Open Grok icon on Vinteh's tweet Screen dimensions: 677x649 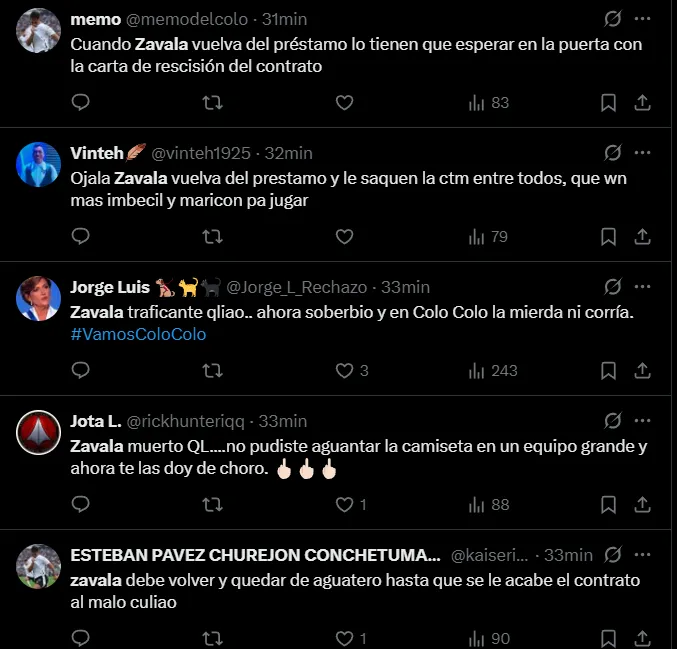pos(613,153)
